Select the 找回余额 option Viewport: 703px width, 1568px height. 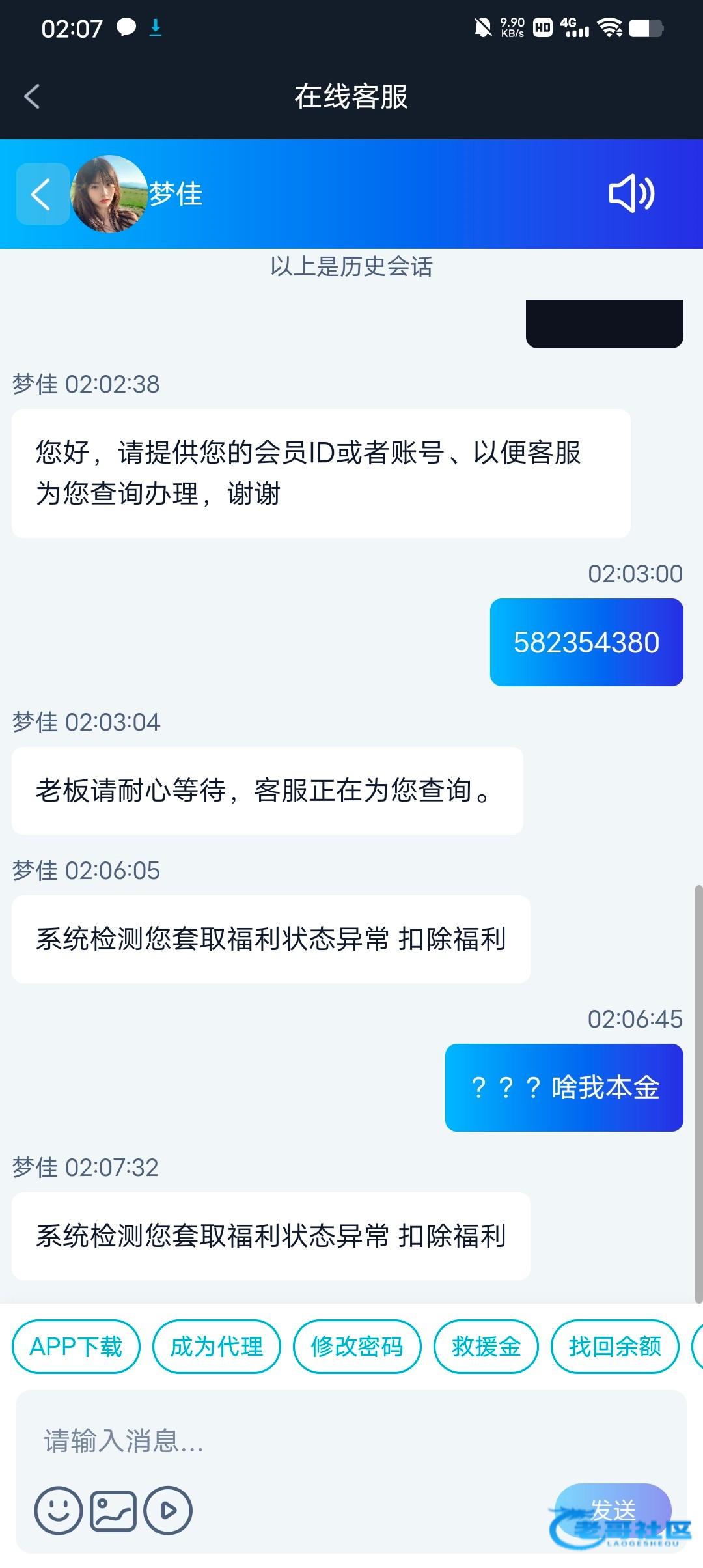coord(614,1347)
